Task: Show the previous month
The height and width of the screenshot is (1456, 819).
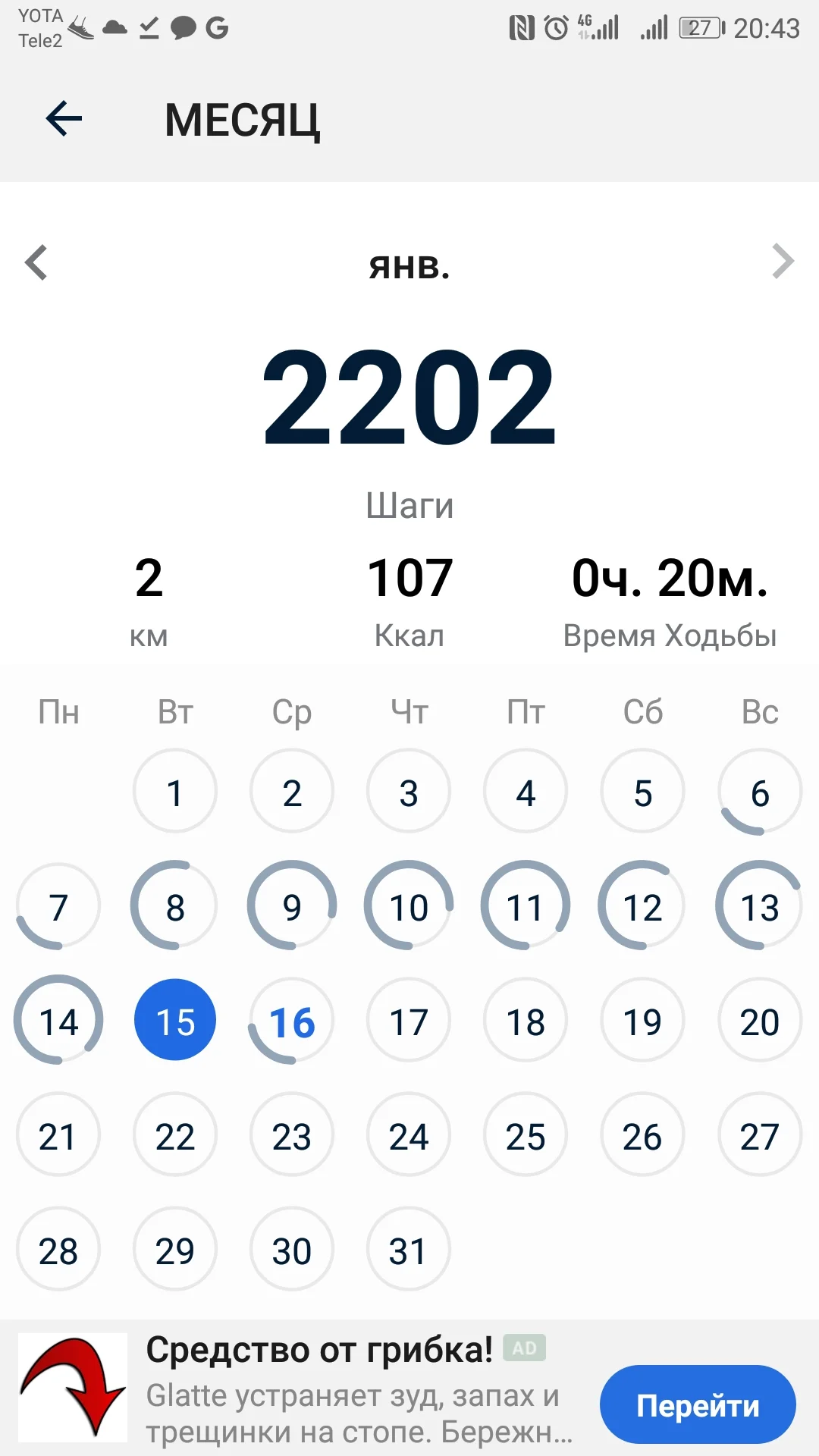Action: [36, 262]
